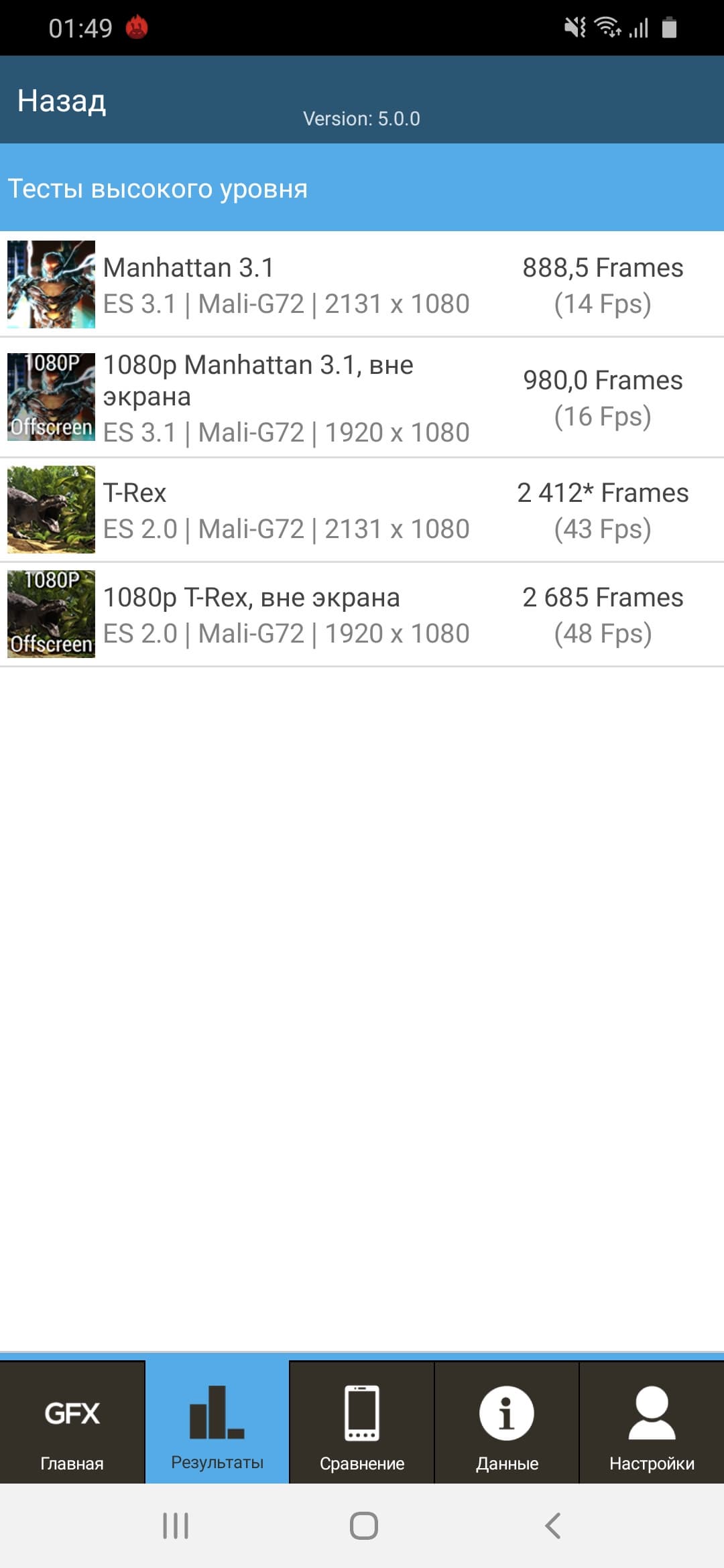Open 1080p Manhattan 3.1 offscreen result
Image resolution: width=724 pixels, height=1568 pixels.
click(362, 397)
